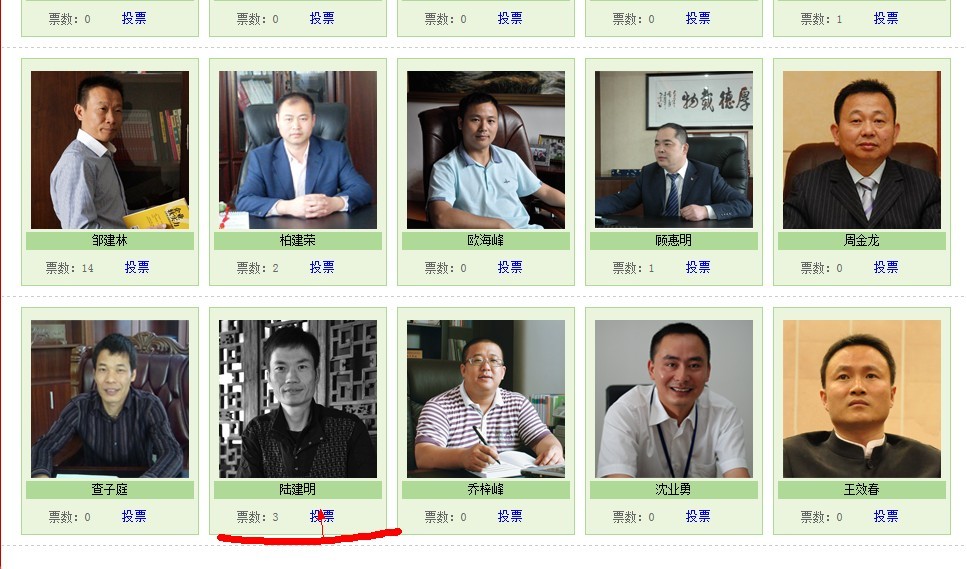Vote for 顾惠明
967x569 pixels.
(698, 267)
